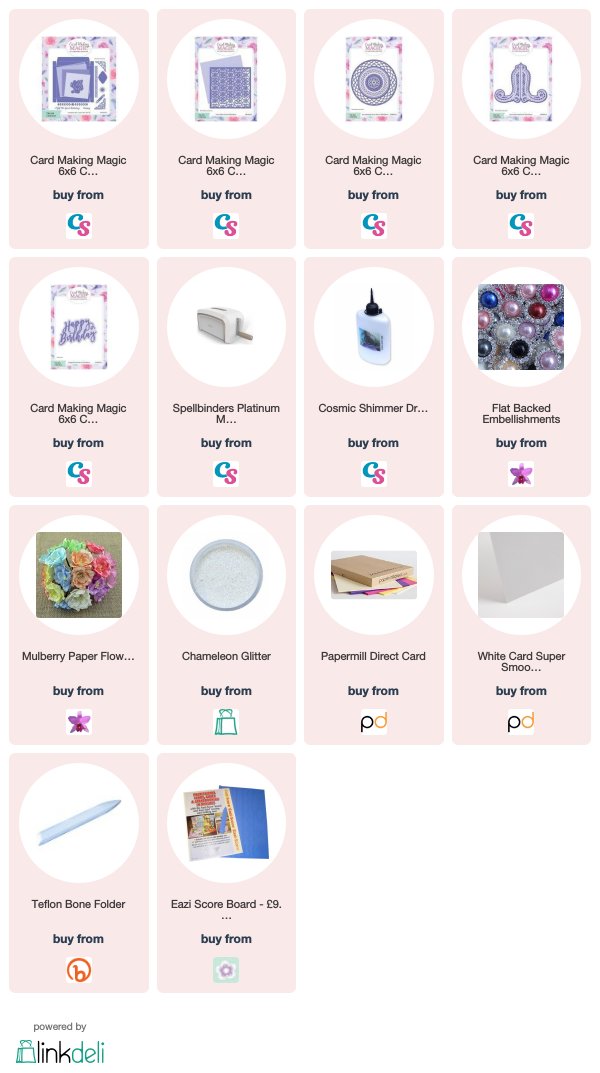The width and height of the screenshot is (600, 1073).
Task: Tap the shop icon under Chameleon Glitter
Action: (226, 722)
